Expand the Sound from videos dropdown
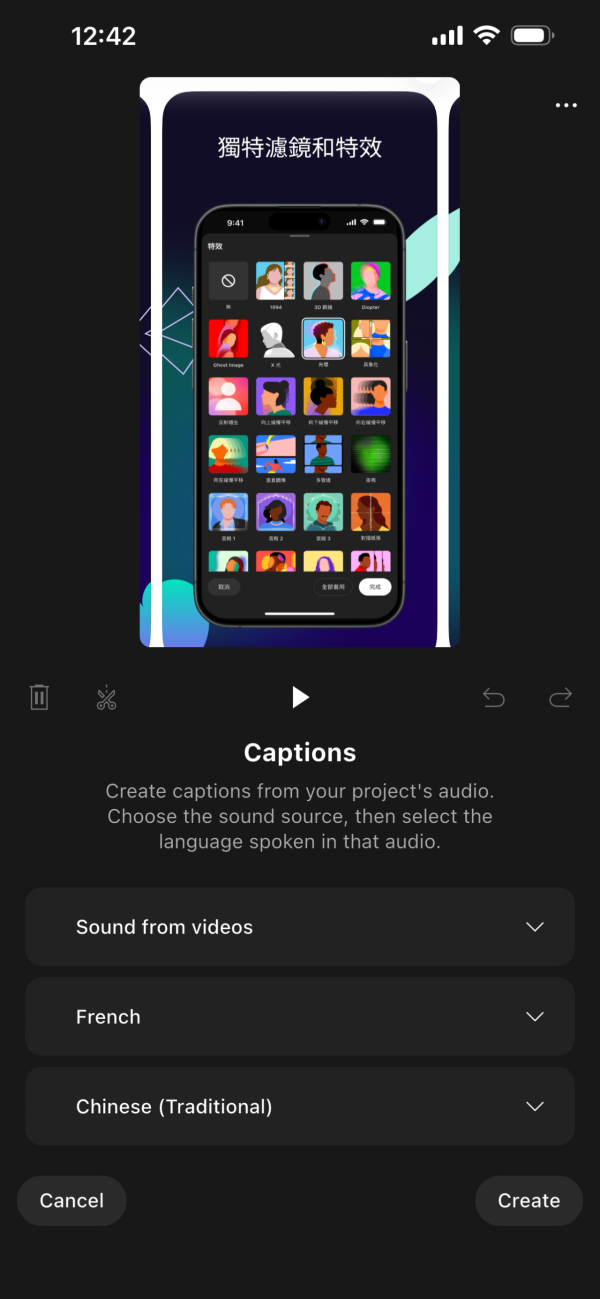This screenshot has width=600, height=1299. coord(300,926)
